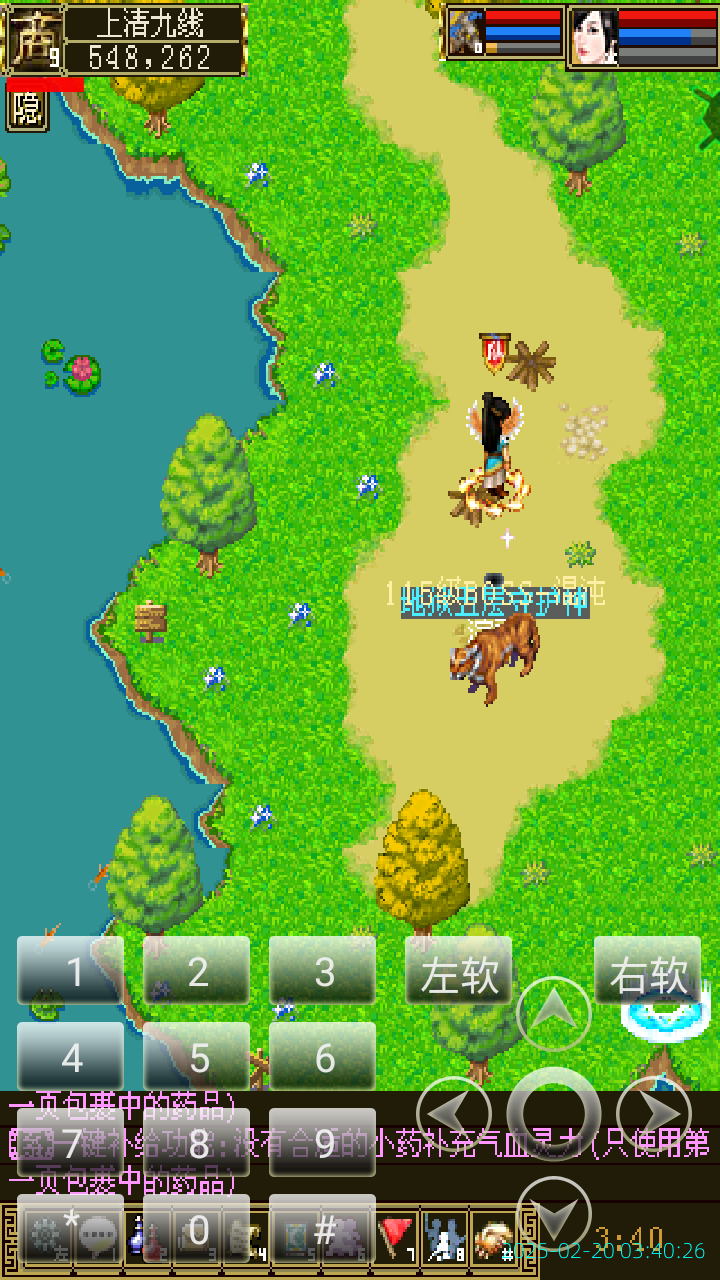
Task: Tap number key 3
Action: tap(323, 970)
